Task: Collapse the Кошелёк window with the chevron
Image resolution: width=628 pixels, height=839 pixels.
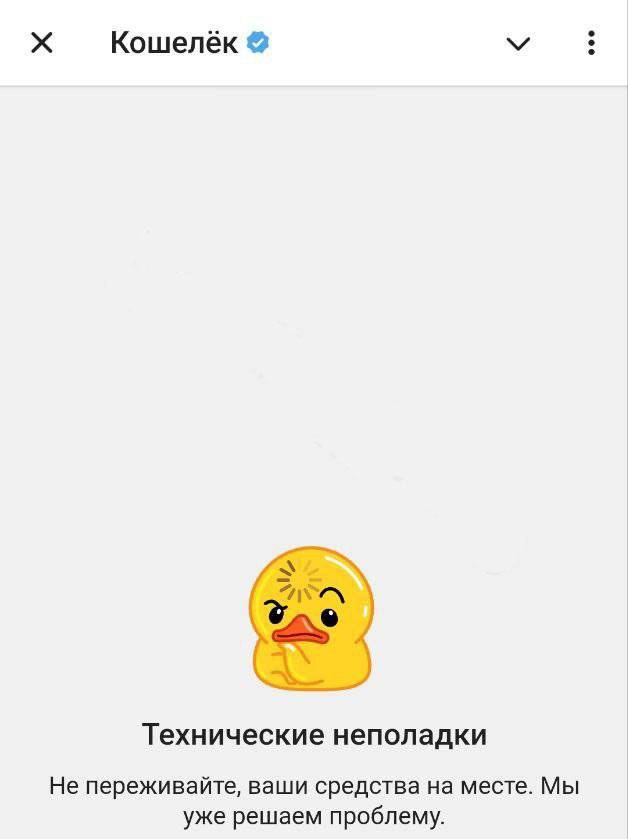Action: click(518, 43)
